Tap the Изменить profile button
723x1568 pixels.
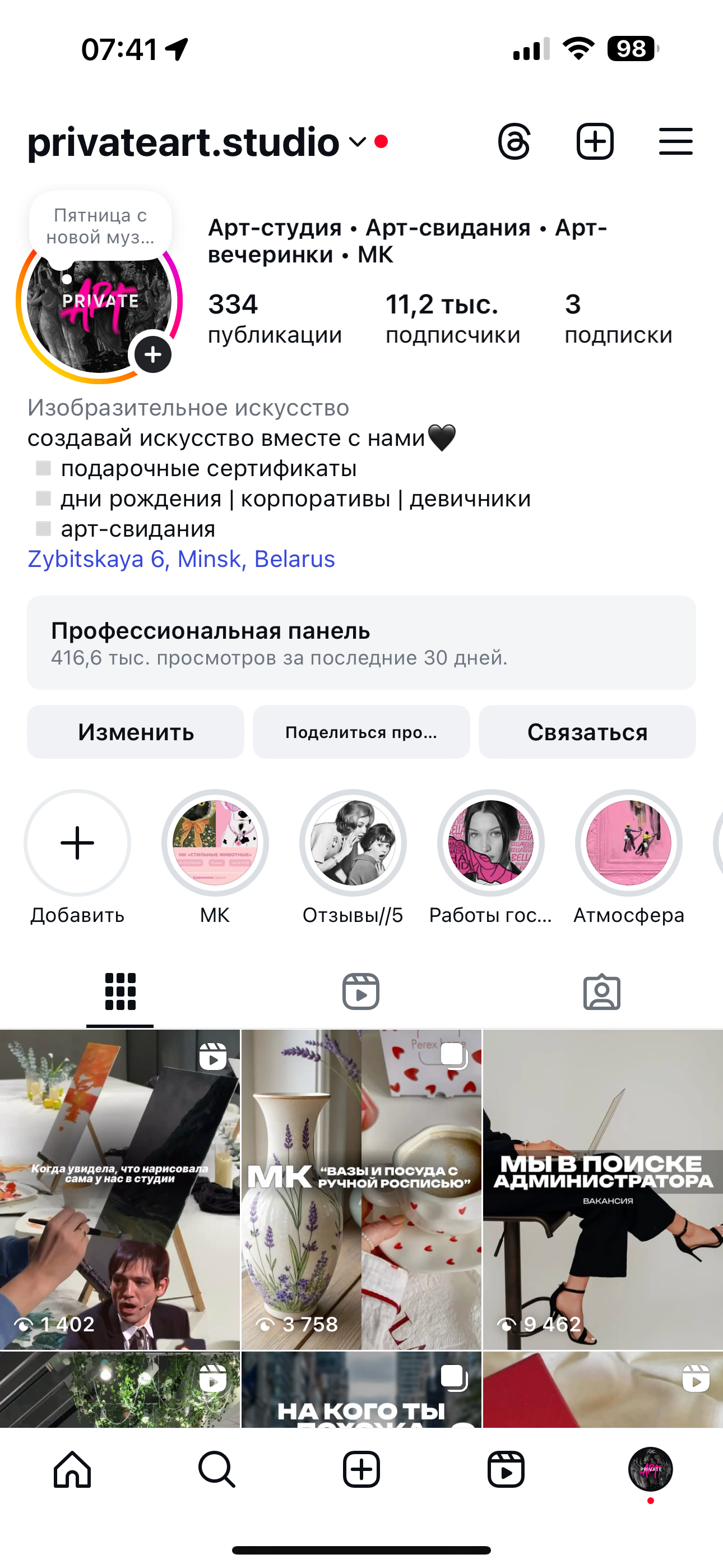[x=136, y=732]
